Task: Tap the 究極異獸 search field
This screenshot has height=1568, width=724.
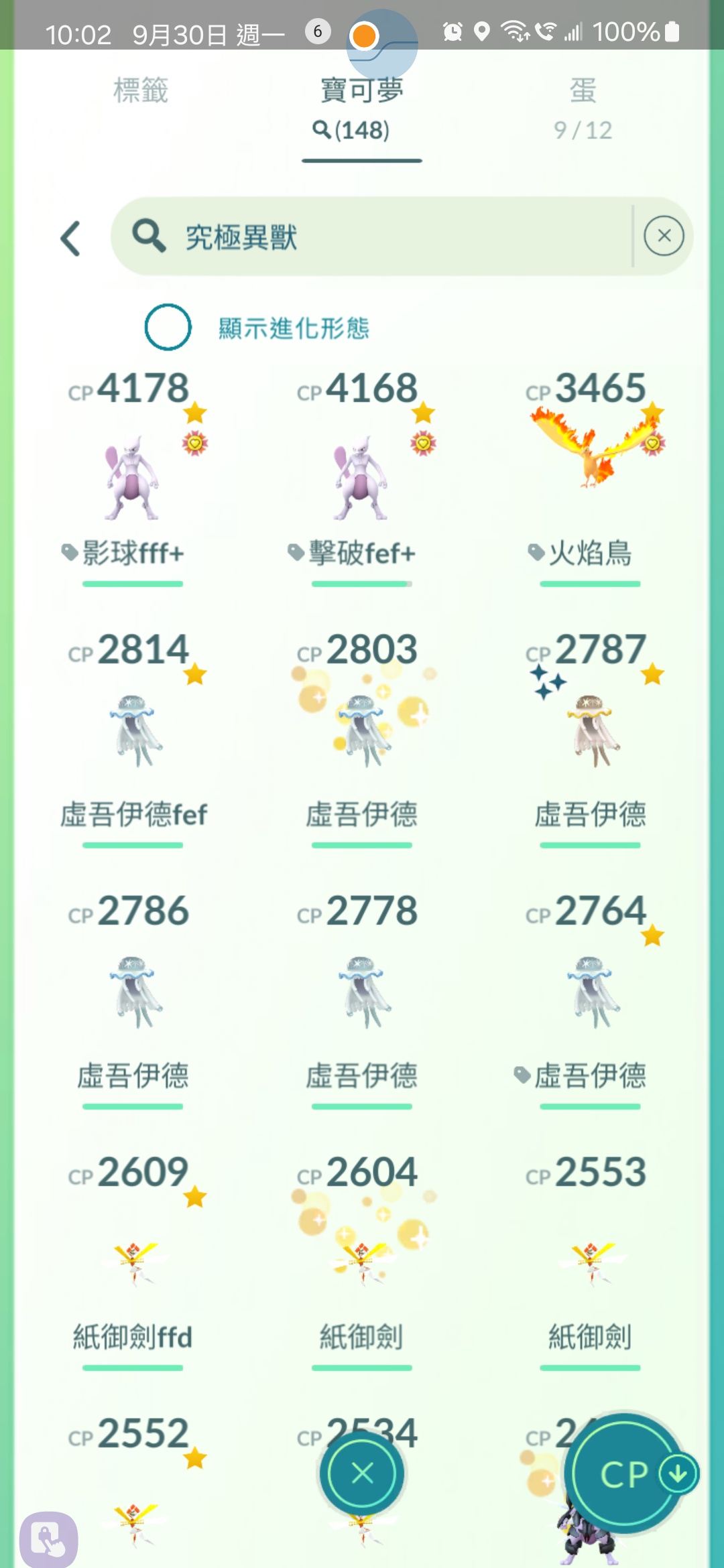Action: pos(372,236)
